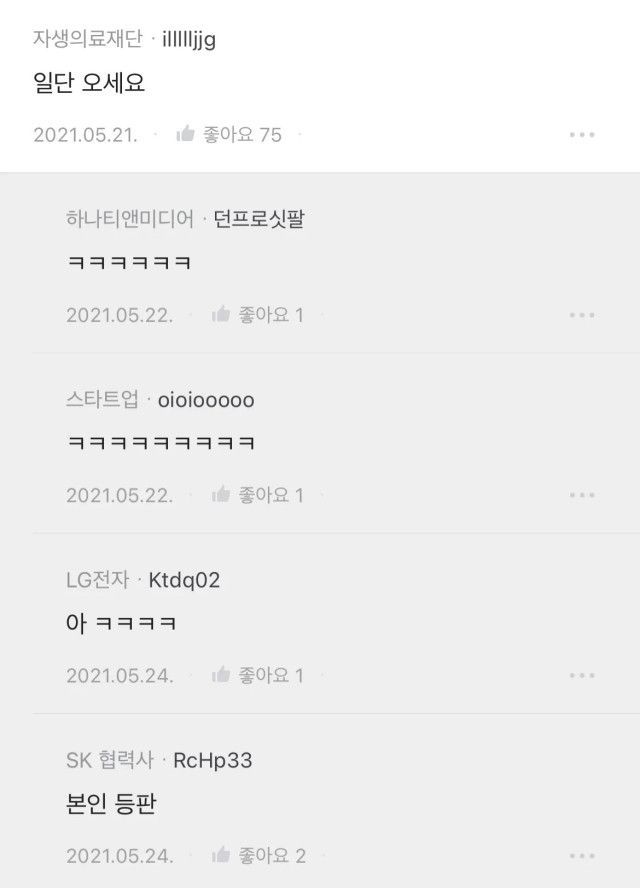This screenshot has height=888, width=640.
Task: Like the reply by Ktdq02
Action: tap(258, 675)
